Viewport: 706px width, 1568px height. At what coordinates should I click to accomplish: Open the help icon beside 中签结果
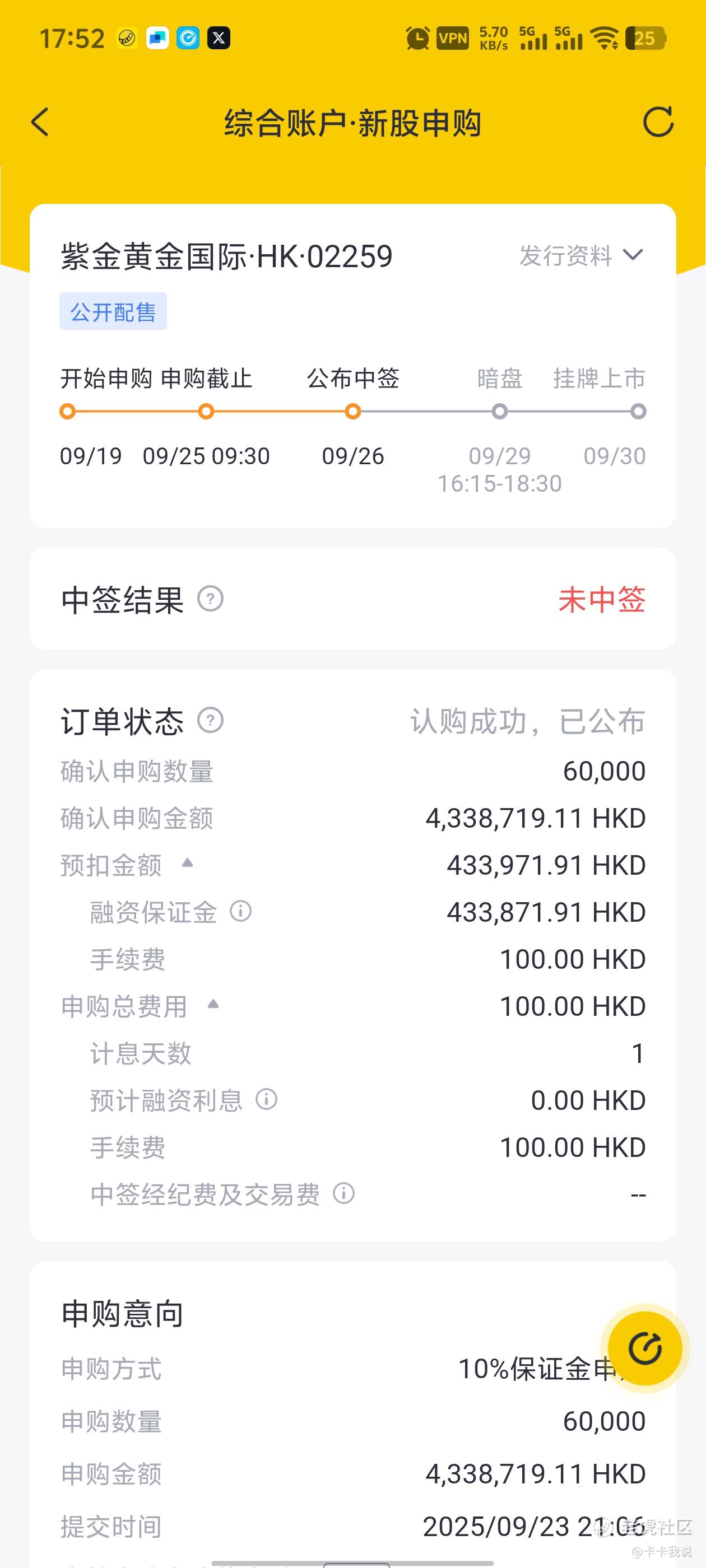tap(210, 599)
